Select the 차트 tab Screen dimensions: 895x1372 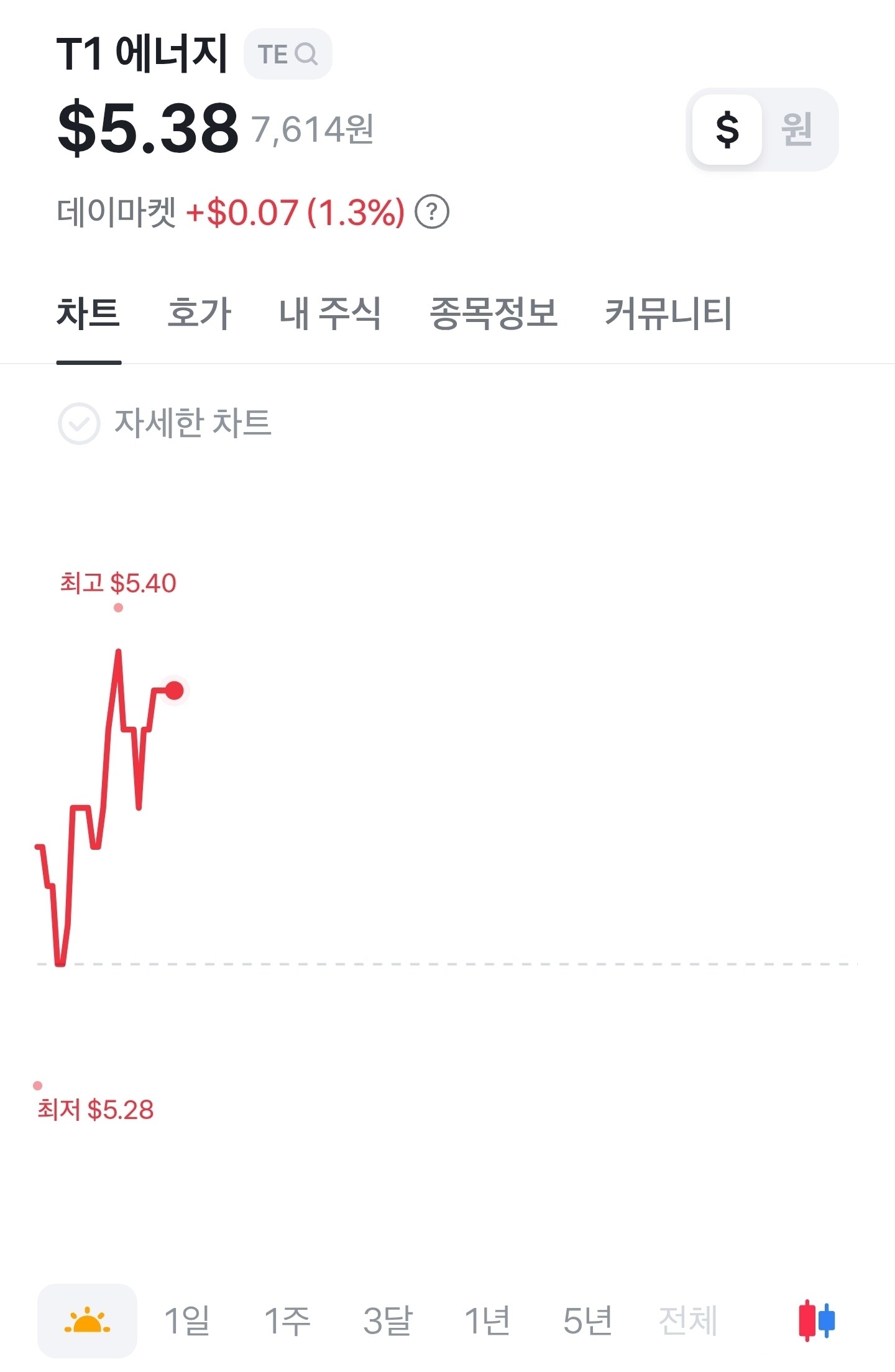(x=88, y=313)
